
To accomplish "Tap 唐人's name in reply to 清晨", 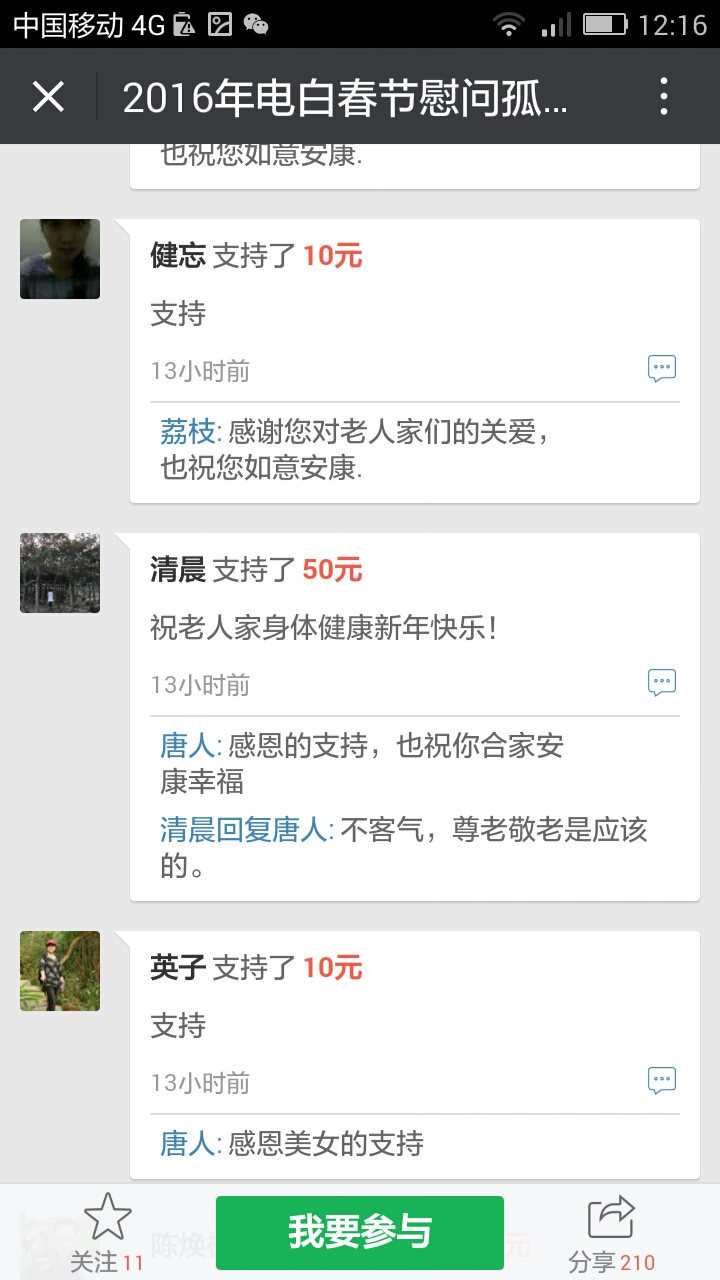I will (187, 746).
